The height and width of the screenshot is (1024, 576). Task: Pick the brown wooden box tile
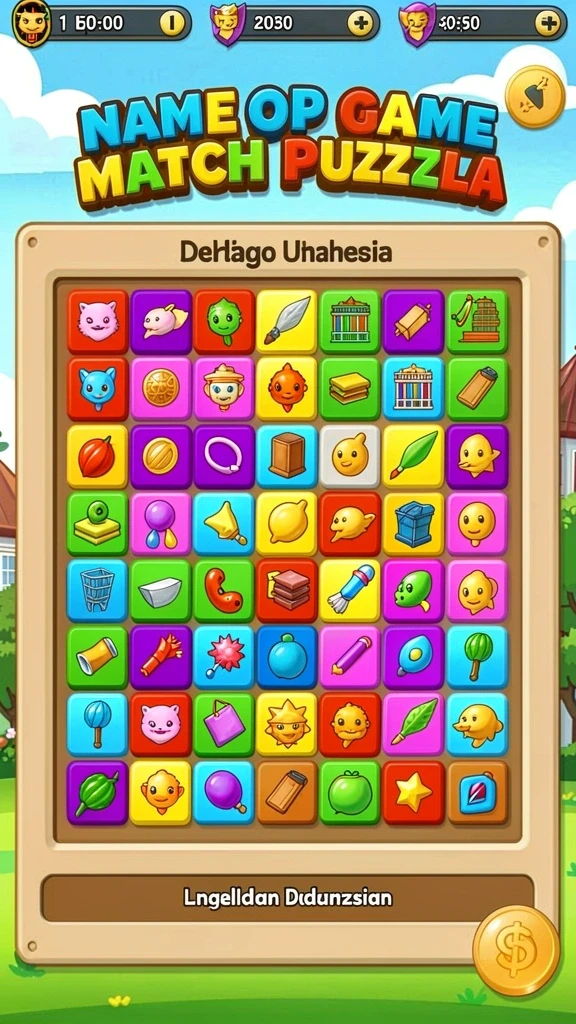point(287,455)
